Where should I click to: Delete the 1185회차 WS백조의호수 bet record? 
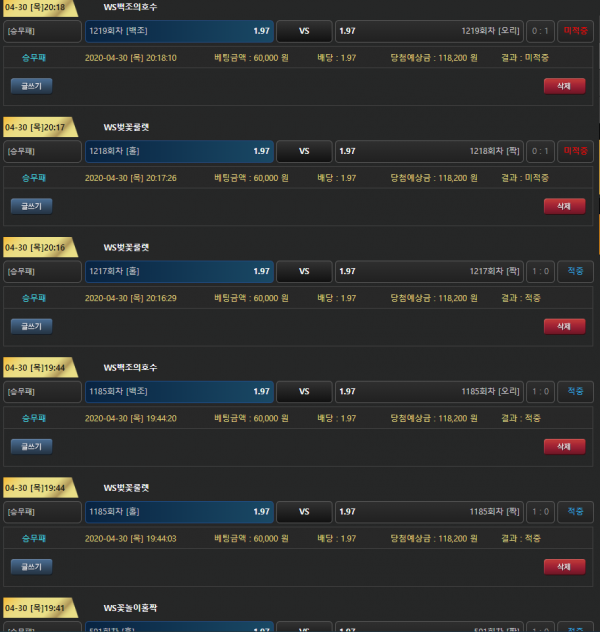[x=564, y=446]
